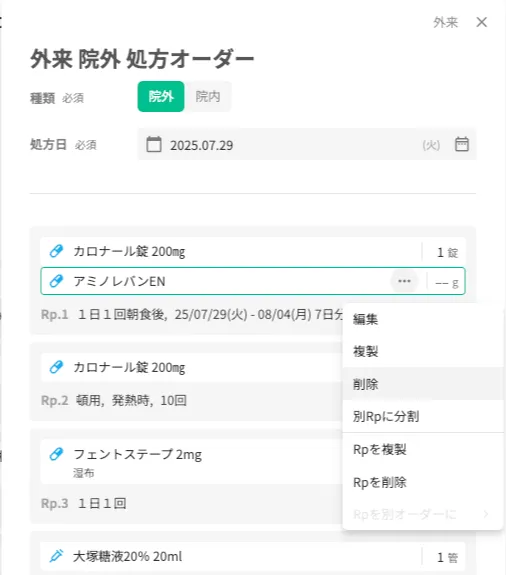506x575 pixels.
Task: Open フェントステープ 2mg drug entry
Action: pos(191,461)
